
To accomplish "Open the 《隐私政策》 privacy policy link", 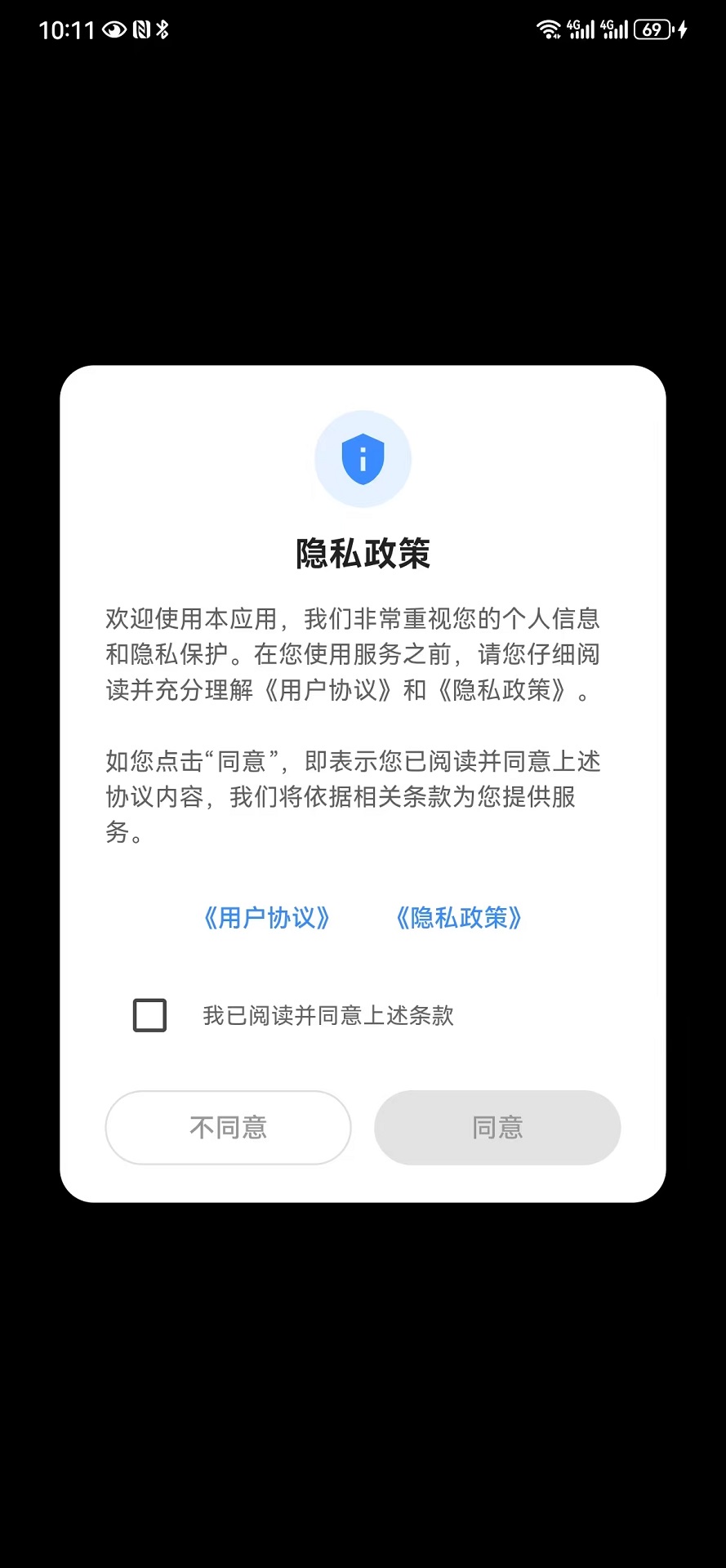I will [459, 919].
